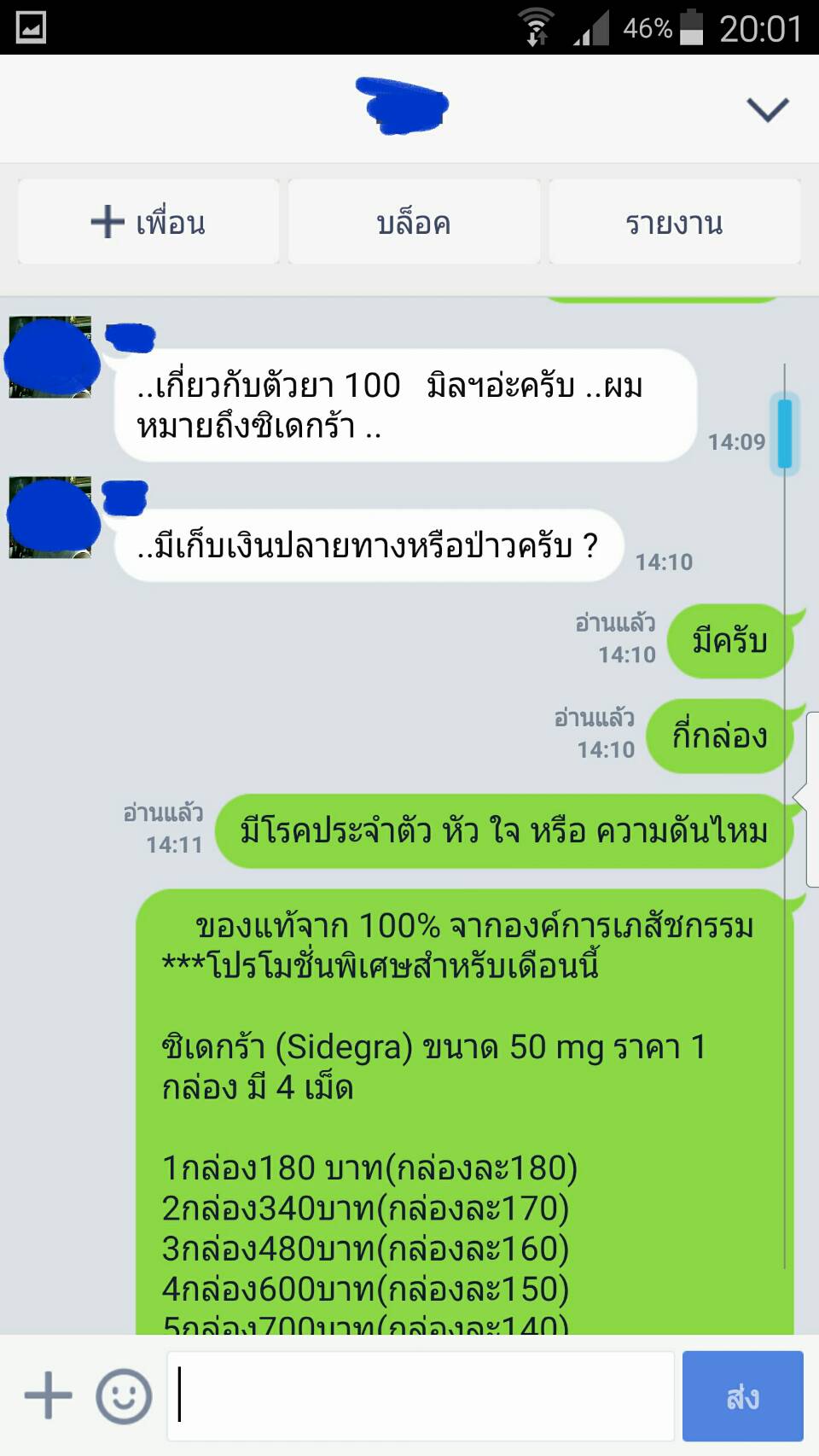Open the emoji sticker picker
Image resolution: width=819 pixels, height=1456 pixels.
tap(124, 1395)
